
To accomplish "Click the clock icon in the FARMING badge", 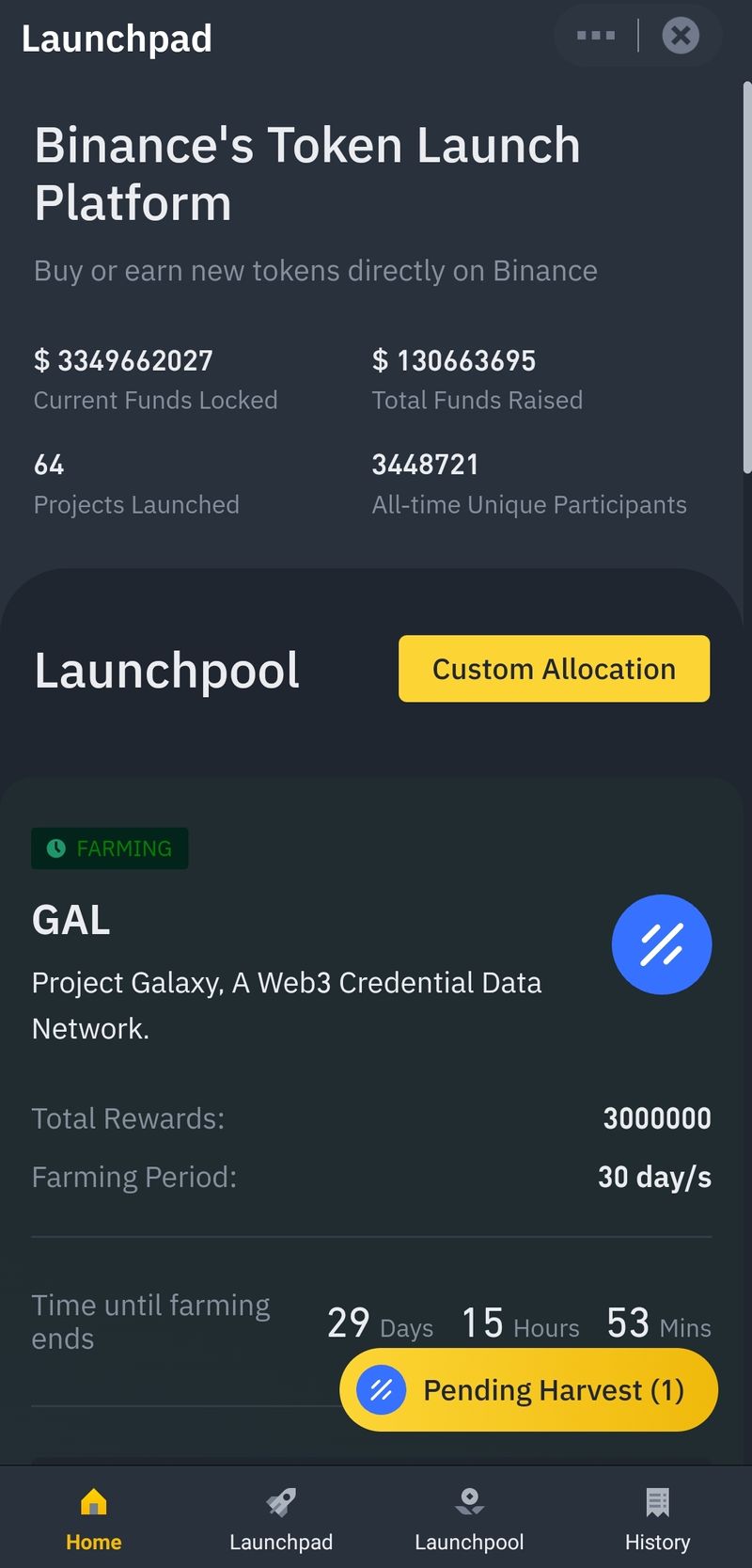I will click(x=56, y=847).
